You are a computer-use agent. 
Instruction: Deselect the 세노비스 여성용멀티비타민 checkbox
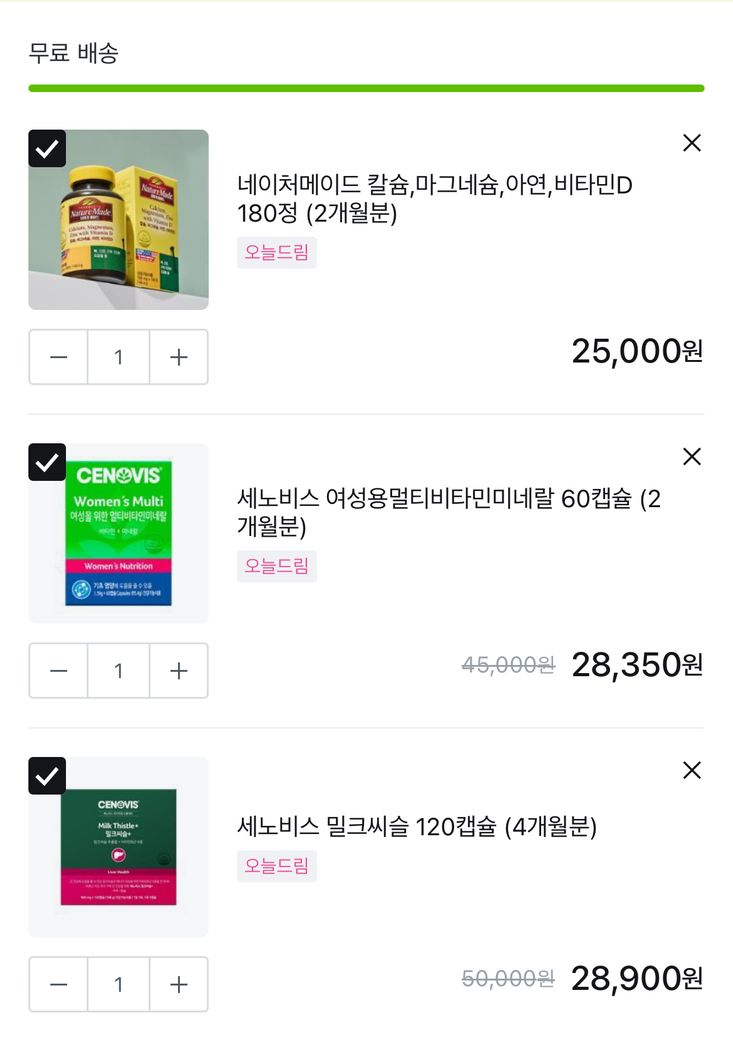47,462
